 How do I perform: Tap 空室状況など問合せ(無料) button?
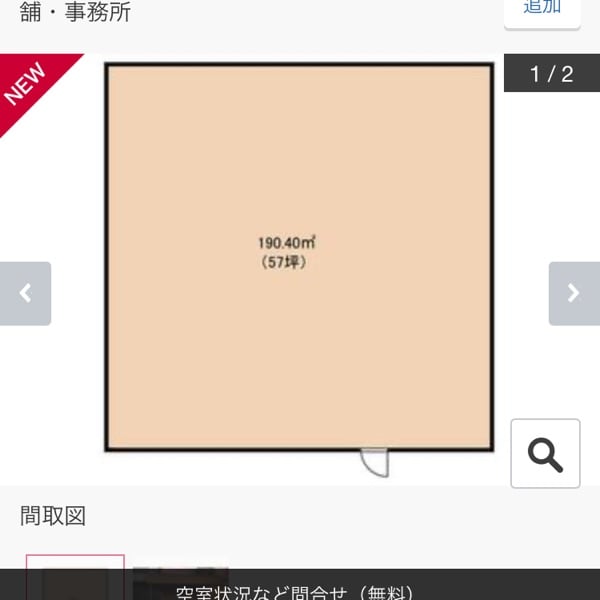[x=300, y=588]
